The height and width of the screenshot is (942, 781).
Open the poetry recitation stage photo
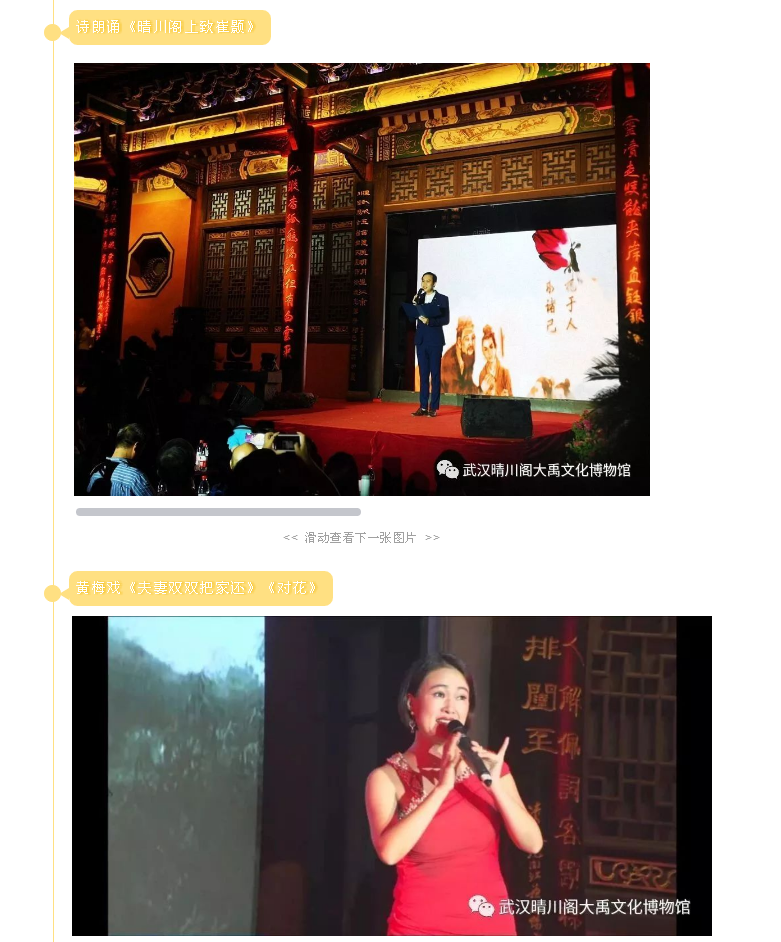361,279
